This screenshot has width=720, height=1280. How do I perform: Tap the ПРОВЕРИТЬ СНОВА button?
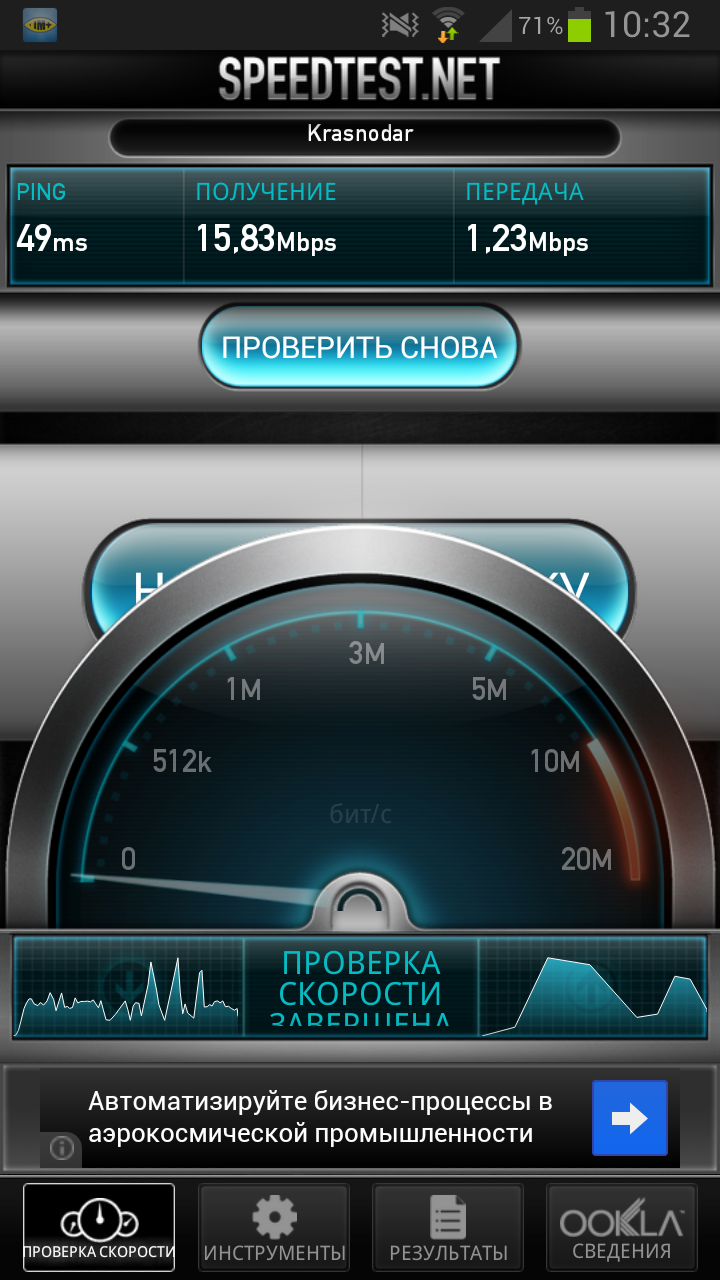(x=360, y=347)
